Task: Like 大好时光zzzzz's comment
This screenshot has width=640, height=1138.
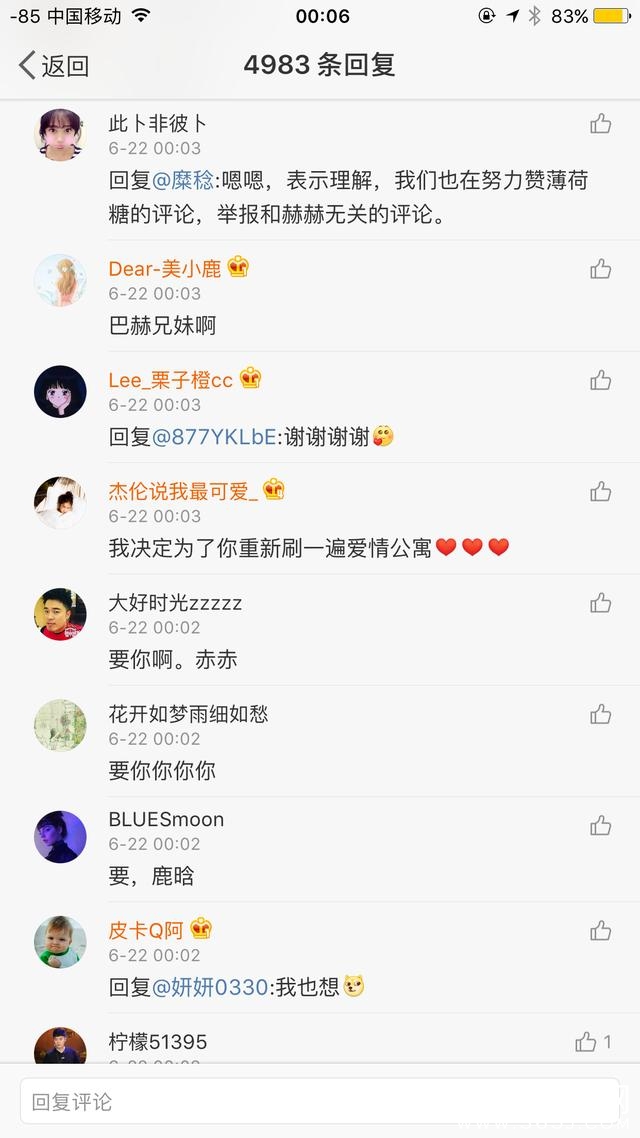Action: click(x=600, y=603)
